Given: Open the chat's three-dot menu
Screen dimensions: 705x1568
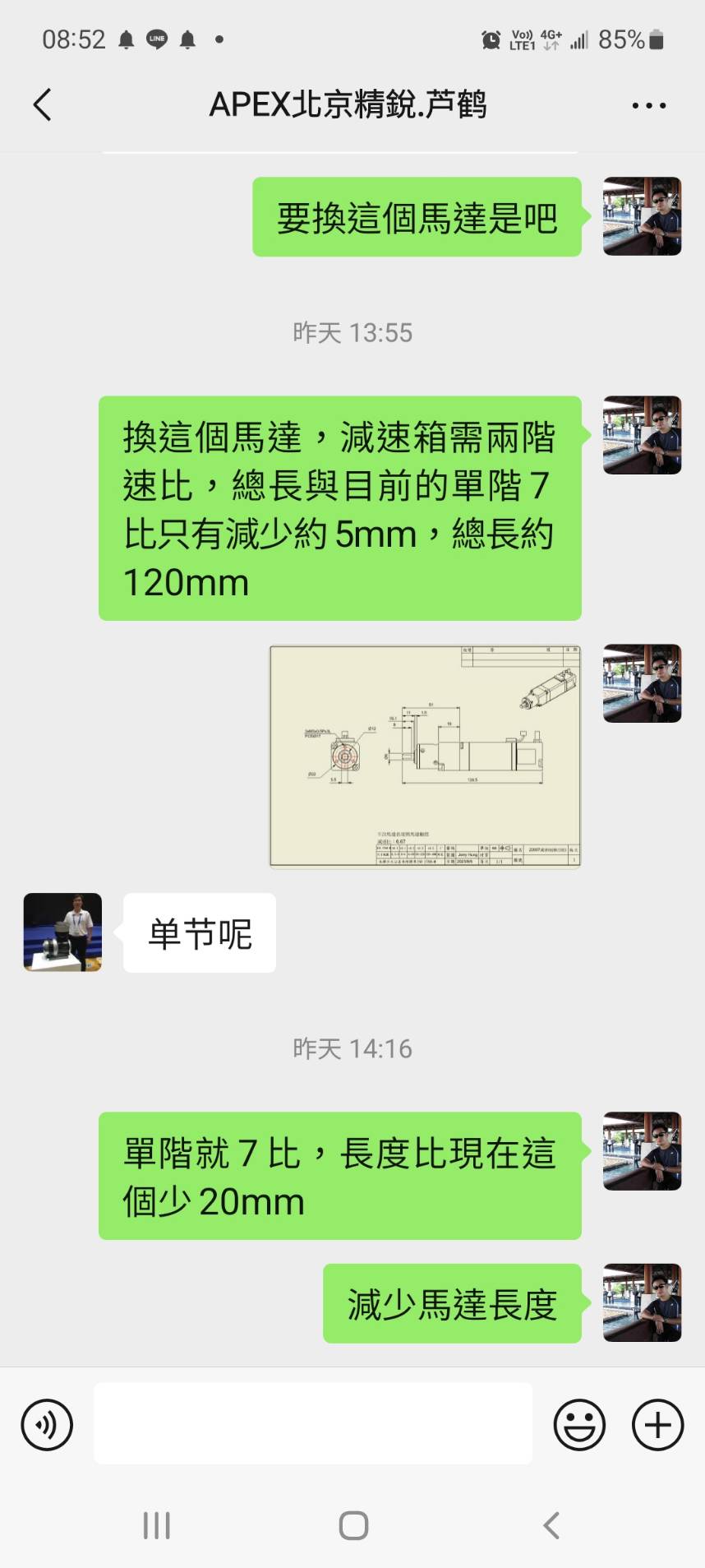Looking at the screenshot, I should (648, 105).
